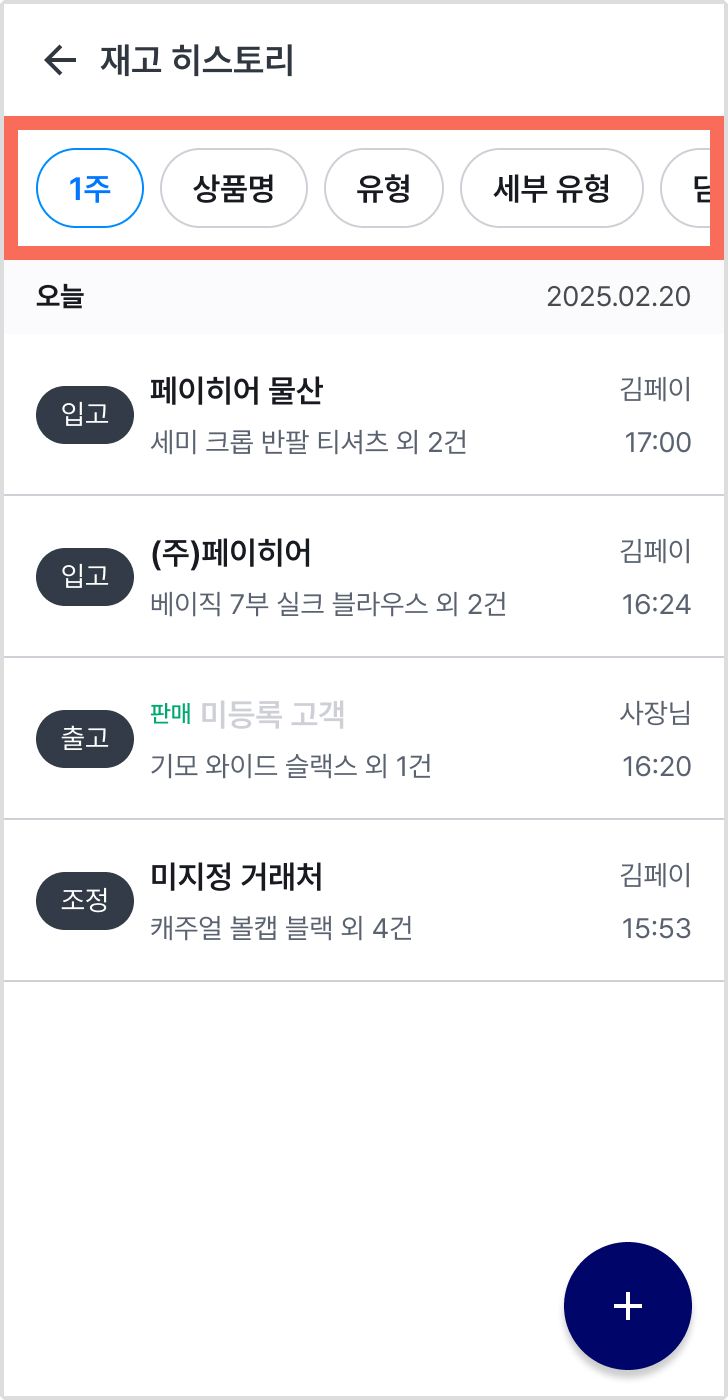Screen dimensions: 728x1400
Task: Open the 미지정 거래처 조정 record
Action: tap(364, 901)
